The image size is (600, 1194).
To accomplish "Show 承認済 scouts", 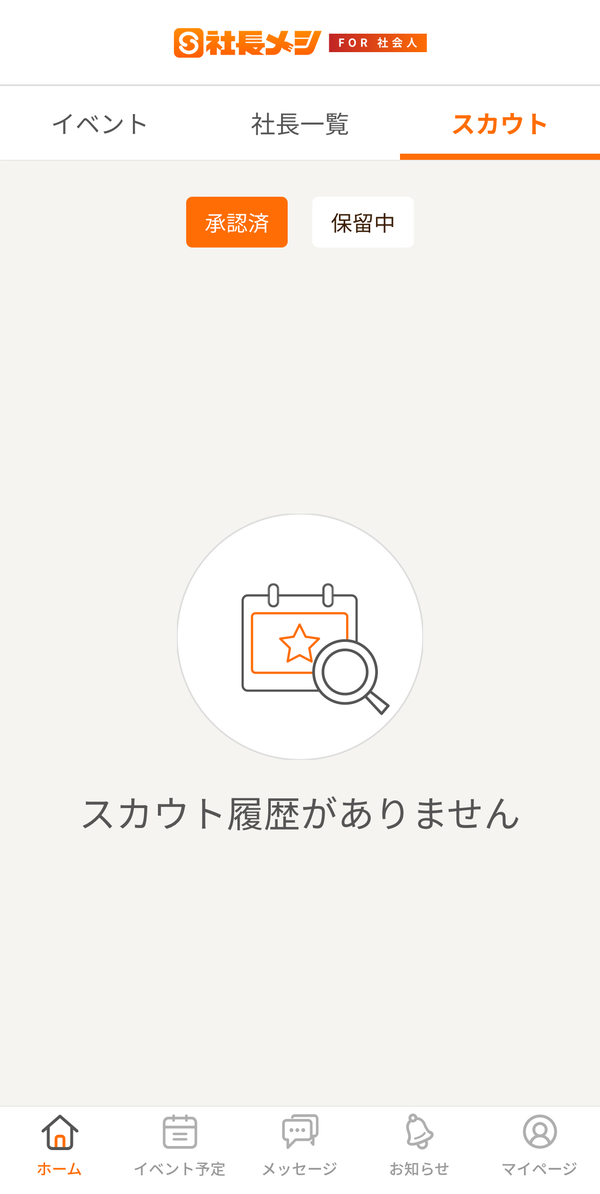I will coord(237,222).
